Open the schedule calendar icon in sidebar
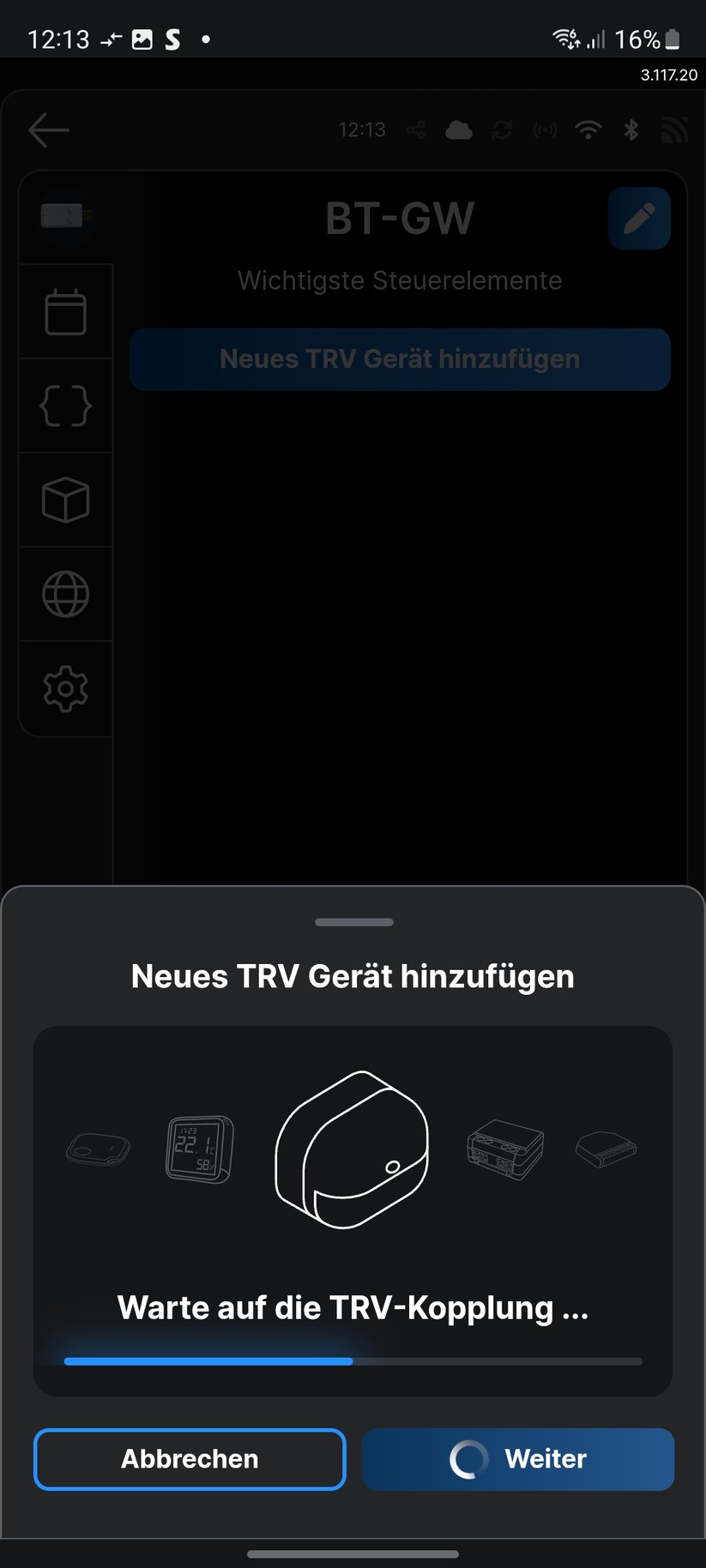This screenshot has height=1568, width=706. tap(66, 311)
